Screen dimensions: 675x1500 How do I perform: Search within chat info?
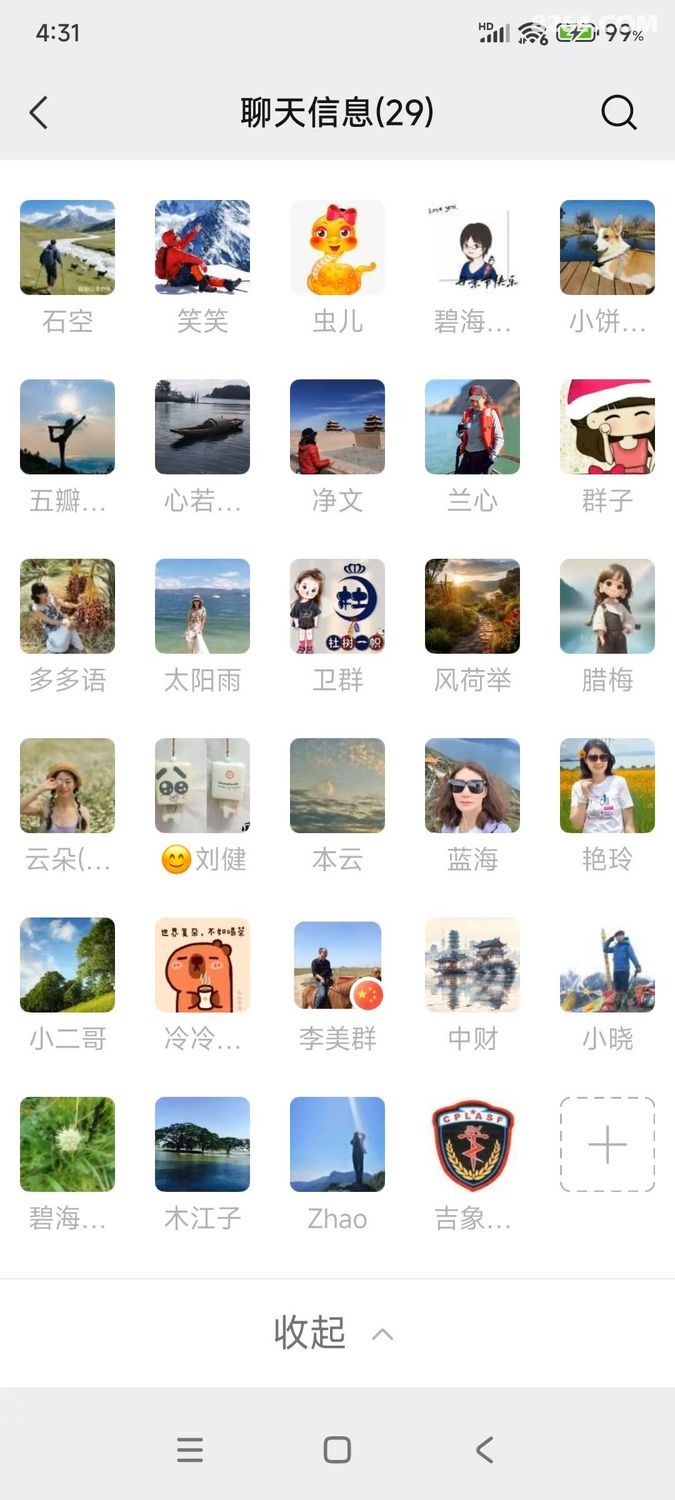tap(618, 113)
